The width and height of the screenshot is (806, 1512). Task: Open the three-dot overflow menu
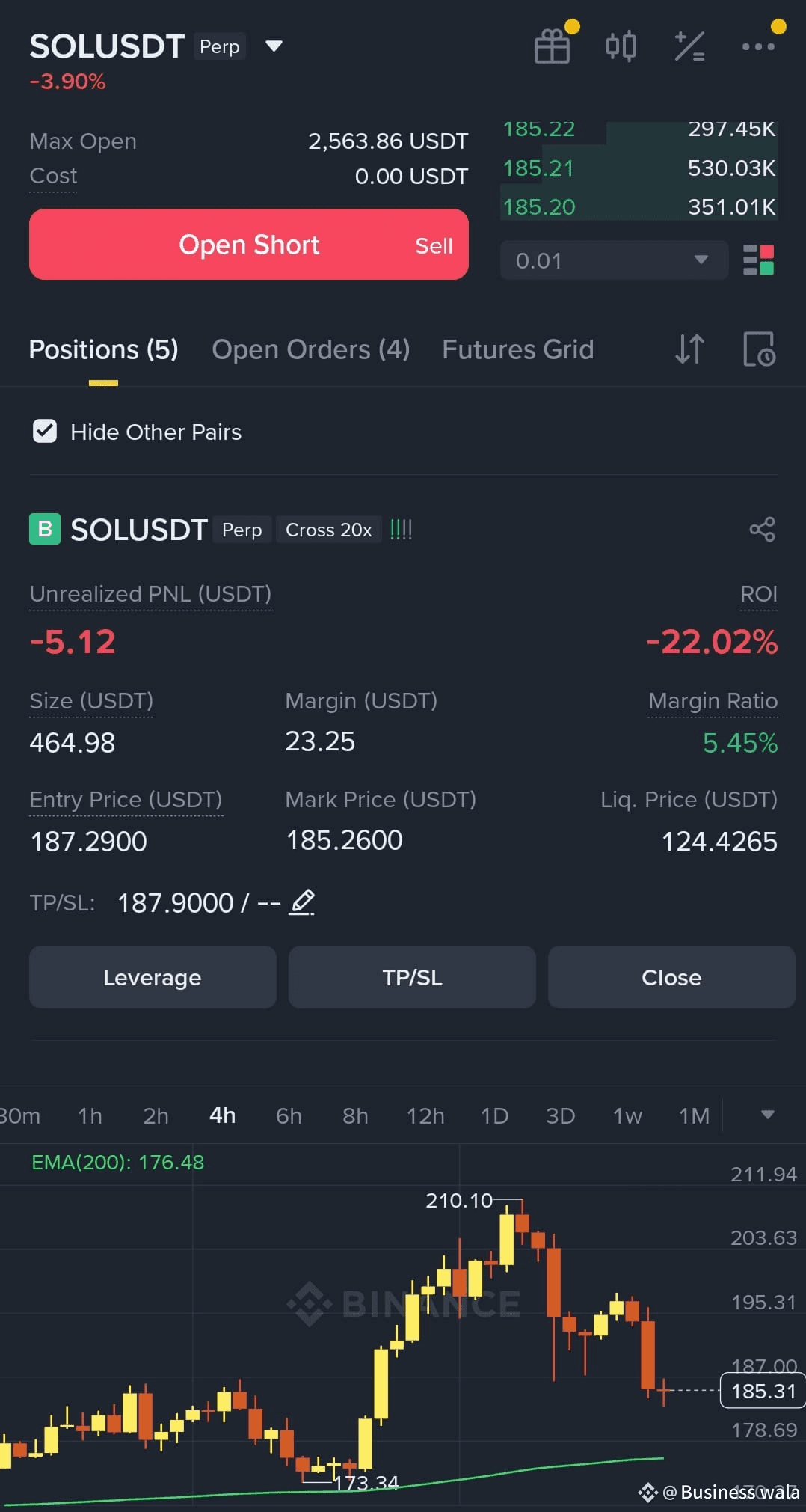coord(758,46)
